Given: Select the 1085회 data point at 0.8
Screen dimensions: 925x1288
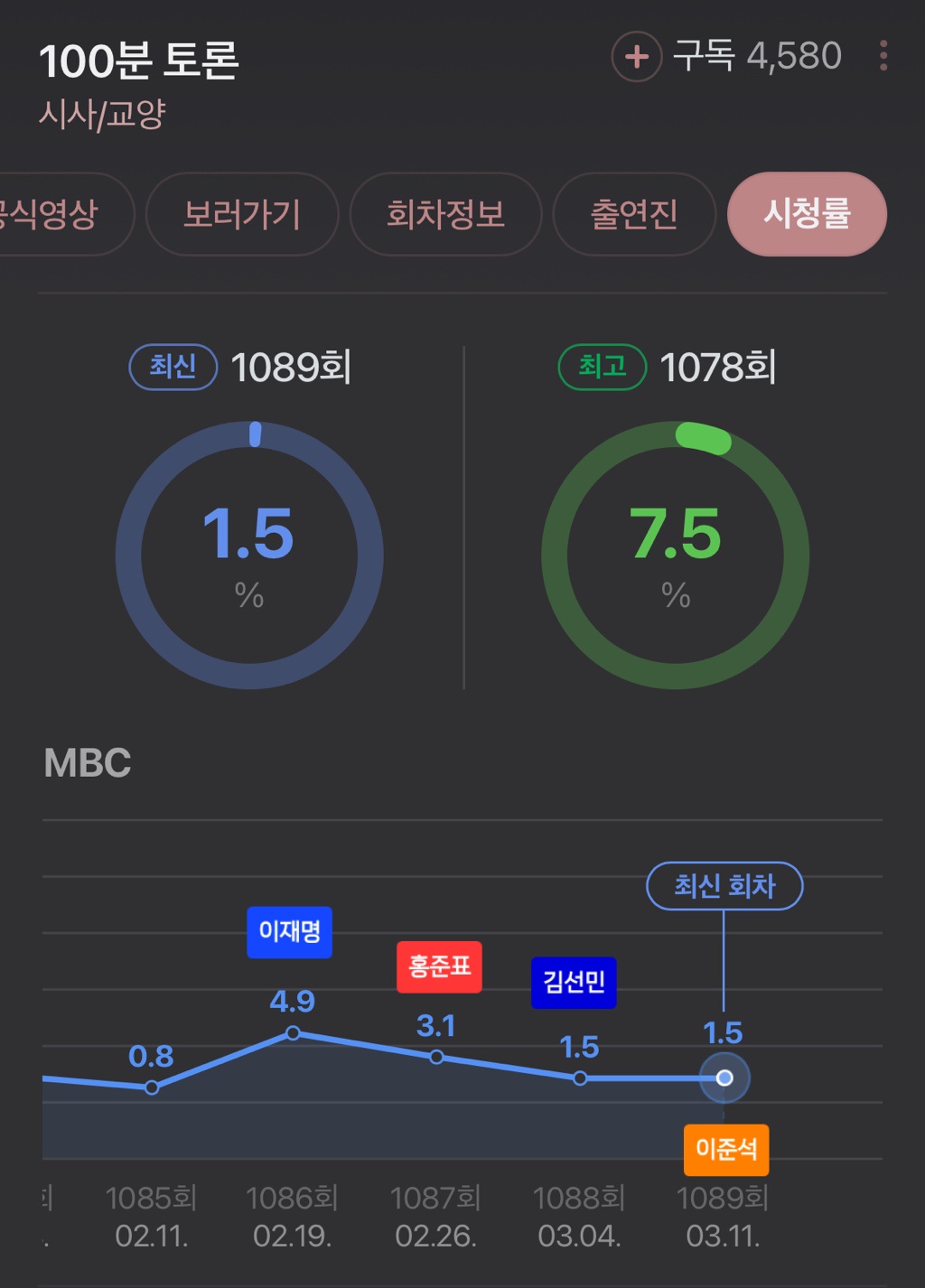Looking at the screenshot, I should [x=152, y=1087].
